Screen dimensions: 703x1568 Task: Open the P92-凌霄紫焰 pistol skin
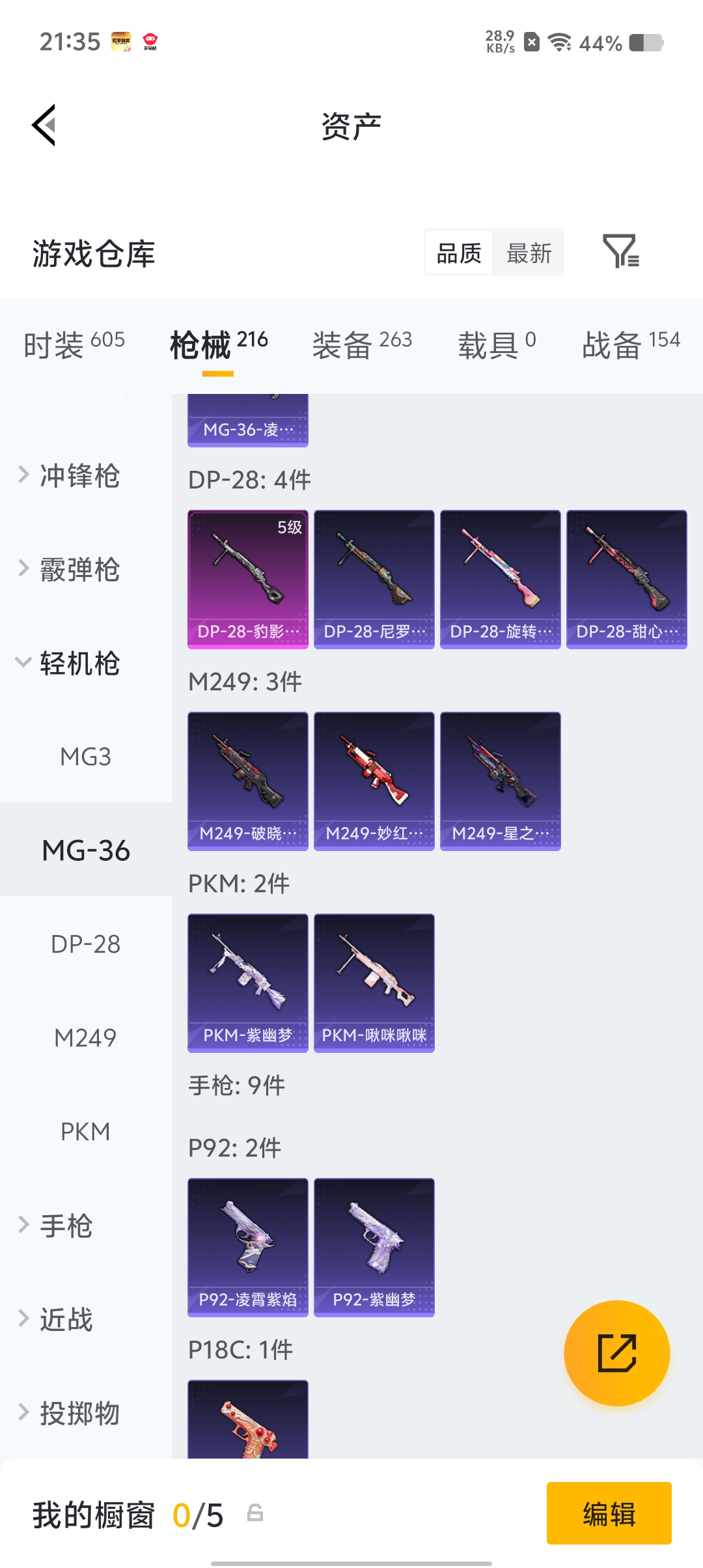pyautogui.click(x=248, y=1247)
